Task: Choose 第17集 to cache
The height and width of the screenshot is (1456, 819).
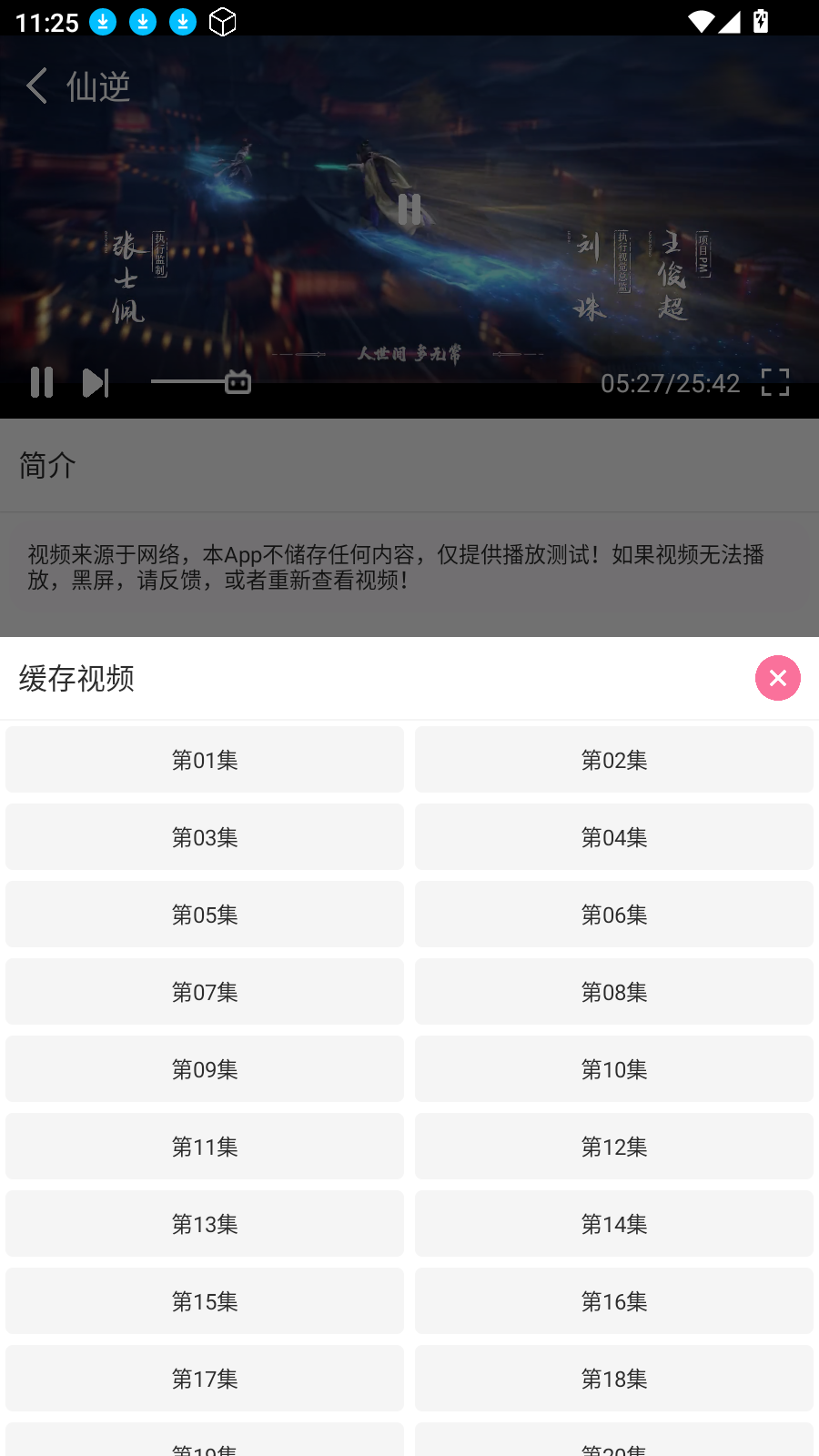Action: [x=205, y=1379]
